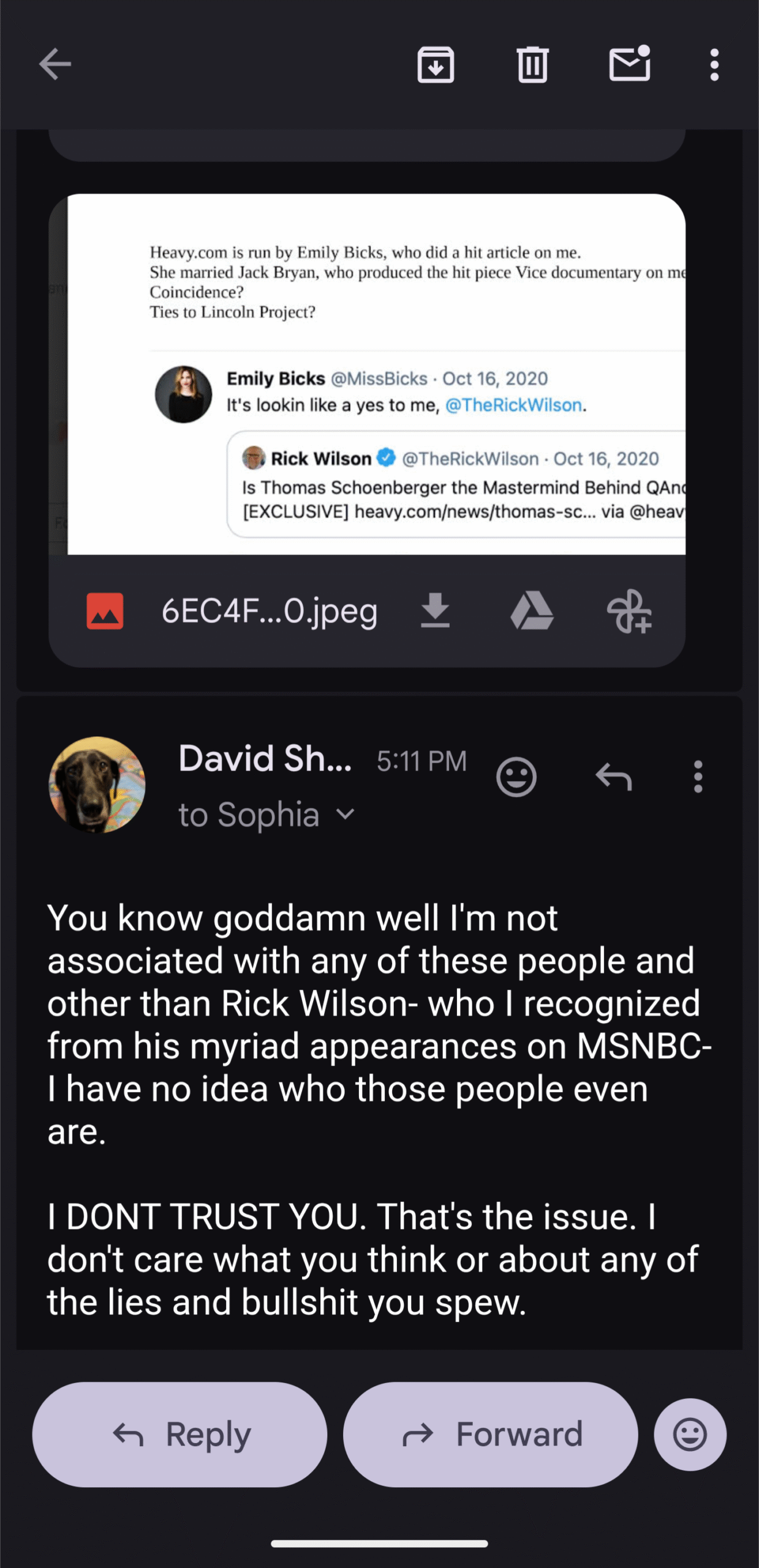Add emoji reaction to David's message
The height and width of the screenshot is (1568, 759).
point(516,777)
